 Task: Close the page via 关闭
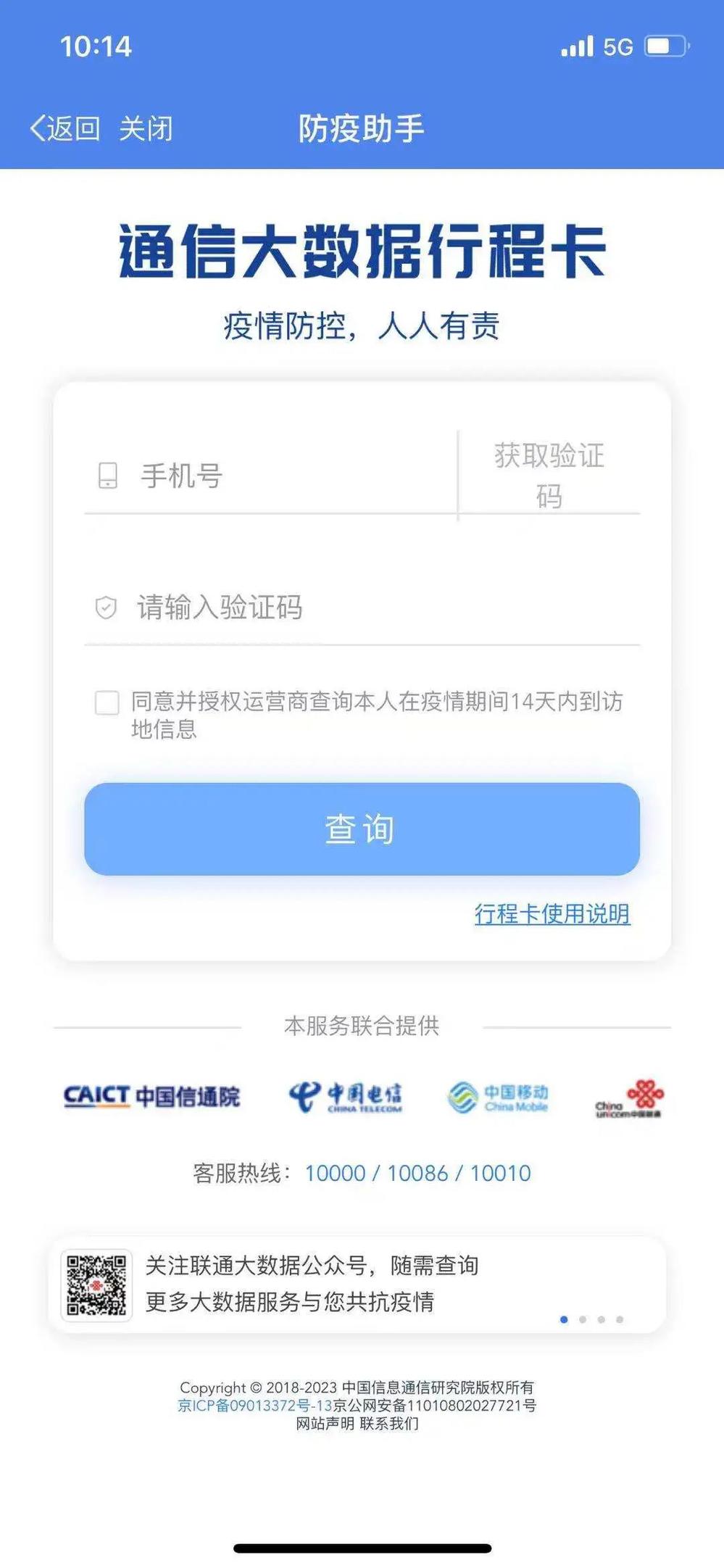pyautogui.click(x=146, y=128)
